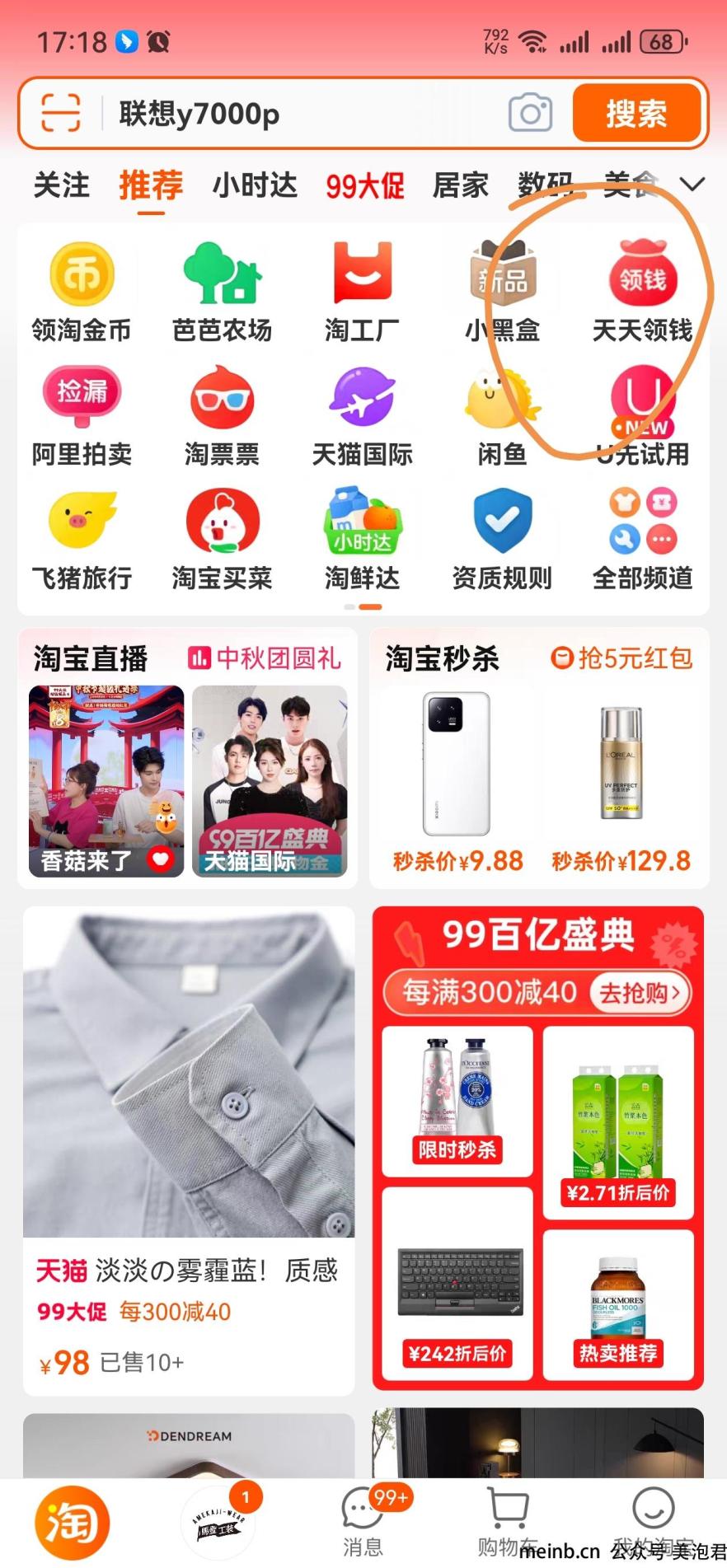
Task: Expand the category tabs dropdown arrow
Action: click(x=694, y=185)
